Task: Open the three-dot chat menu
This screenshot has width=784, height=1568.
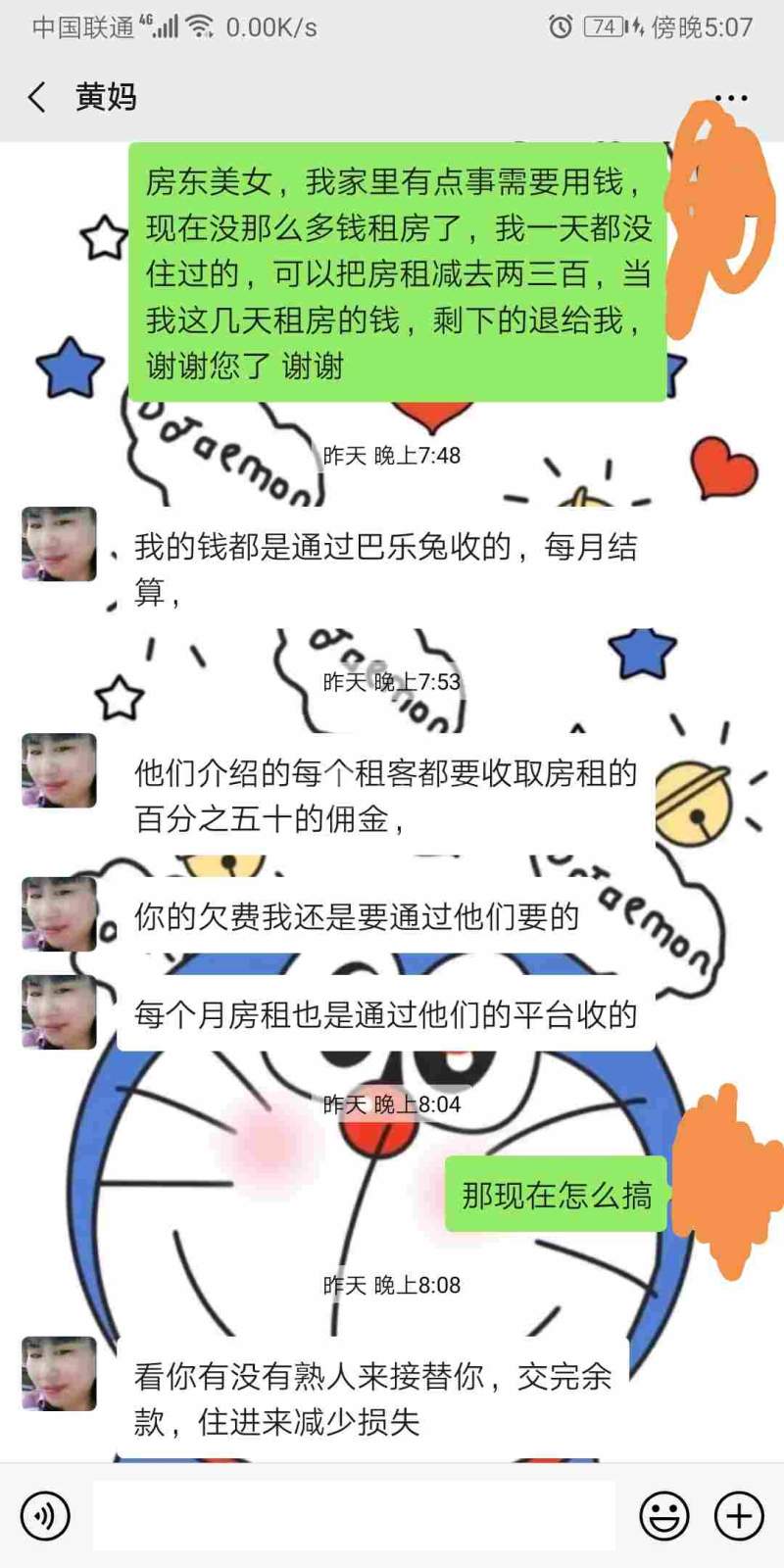Action: coord(731,98)
